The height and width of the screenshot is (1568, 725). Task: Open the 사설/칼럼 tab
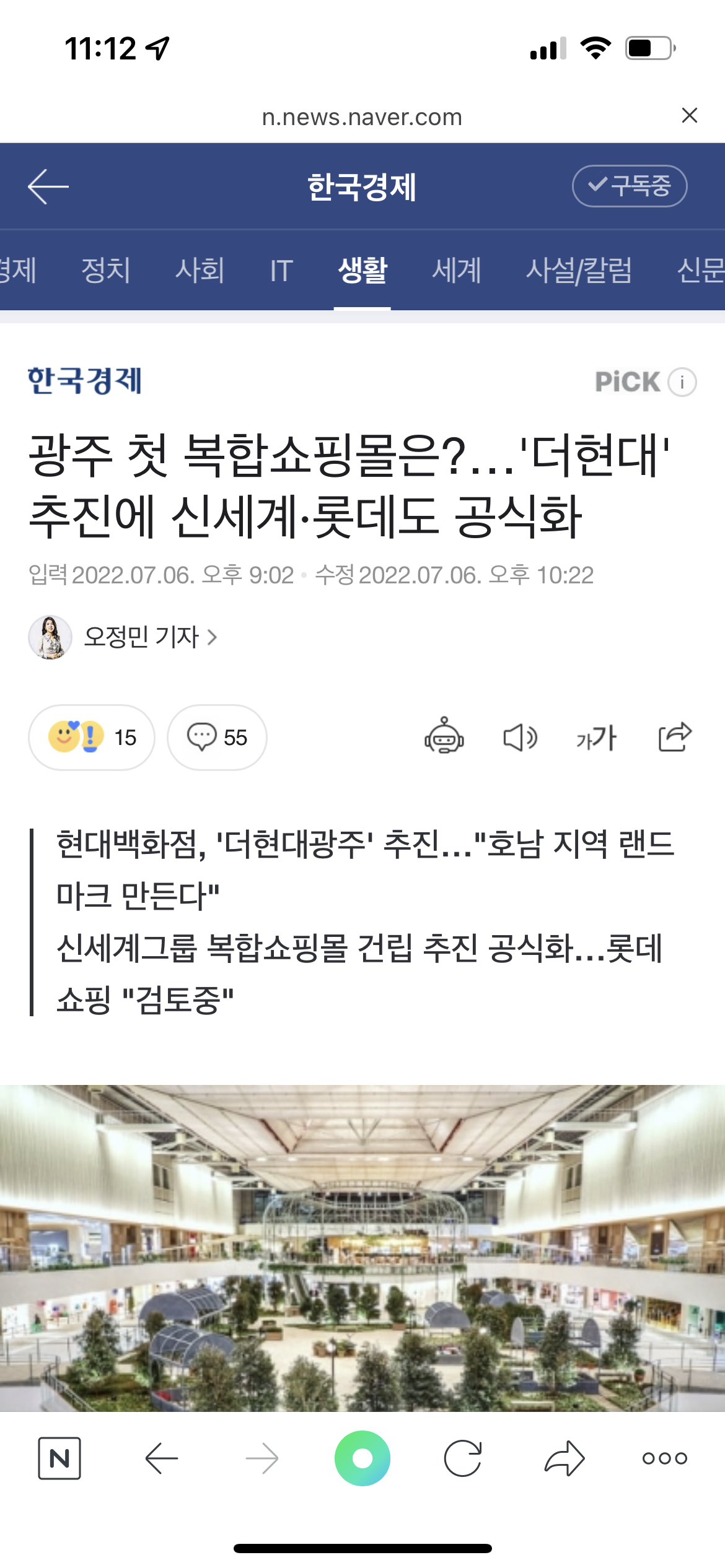(x=579, y=271)
